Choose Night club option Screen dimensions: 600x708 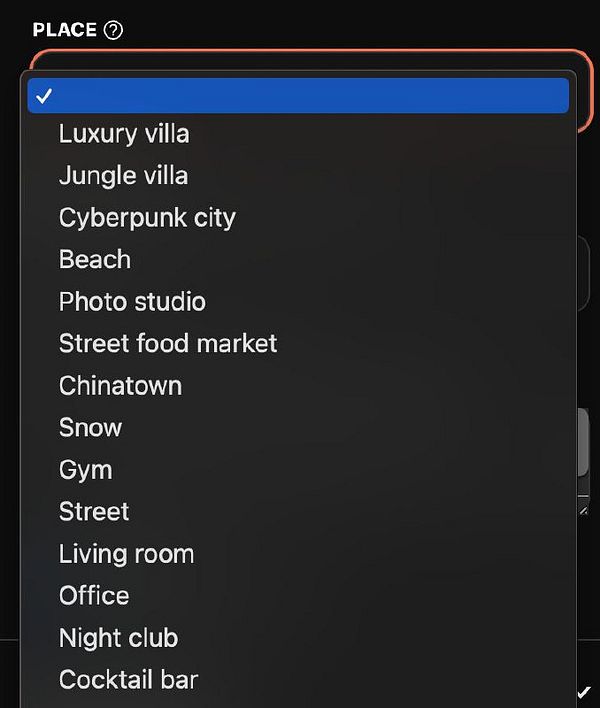click(118, 638)
